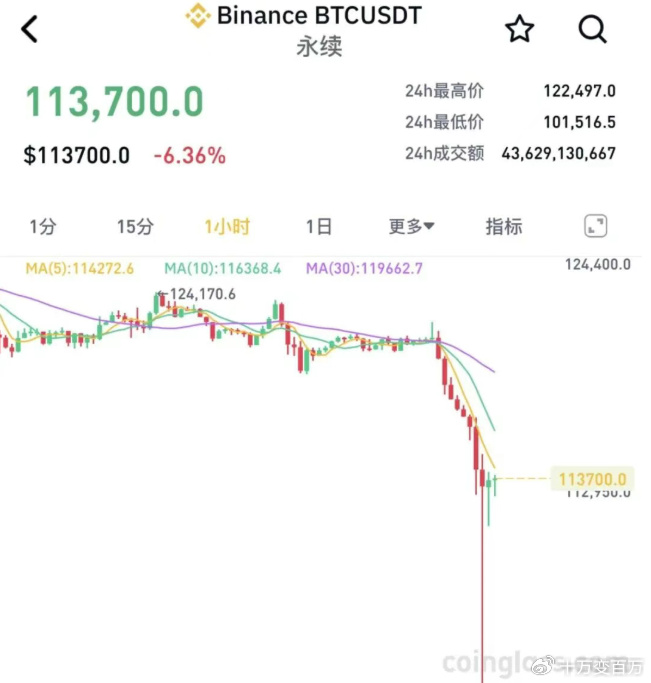Expand chart to fullscreen

[x=596, y=226]
